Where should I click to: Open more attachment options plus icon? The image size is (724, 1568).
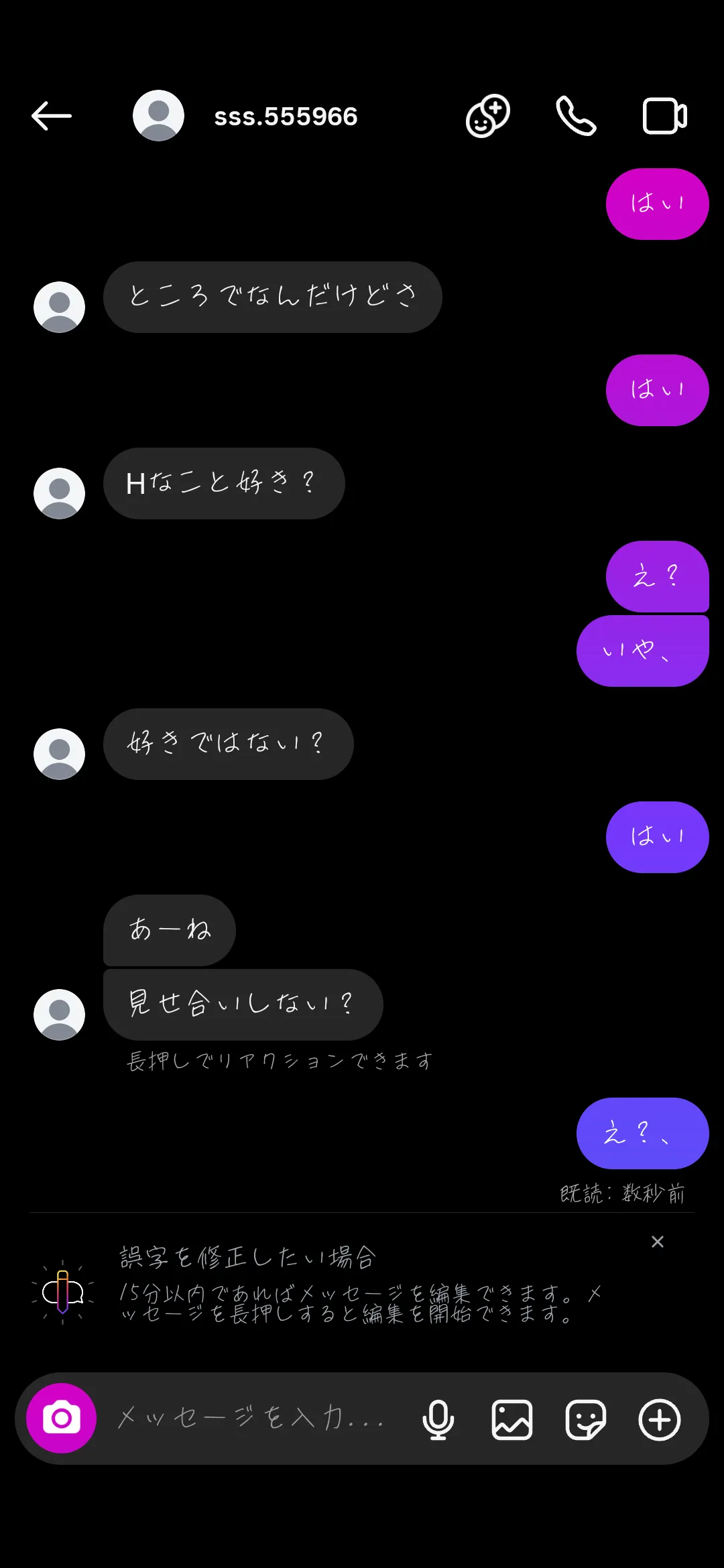[x=660, y=1419]
